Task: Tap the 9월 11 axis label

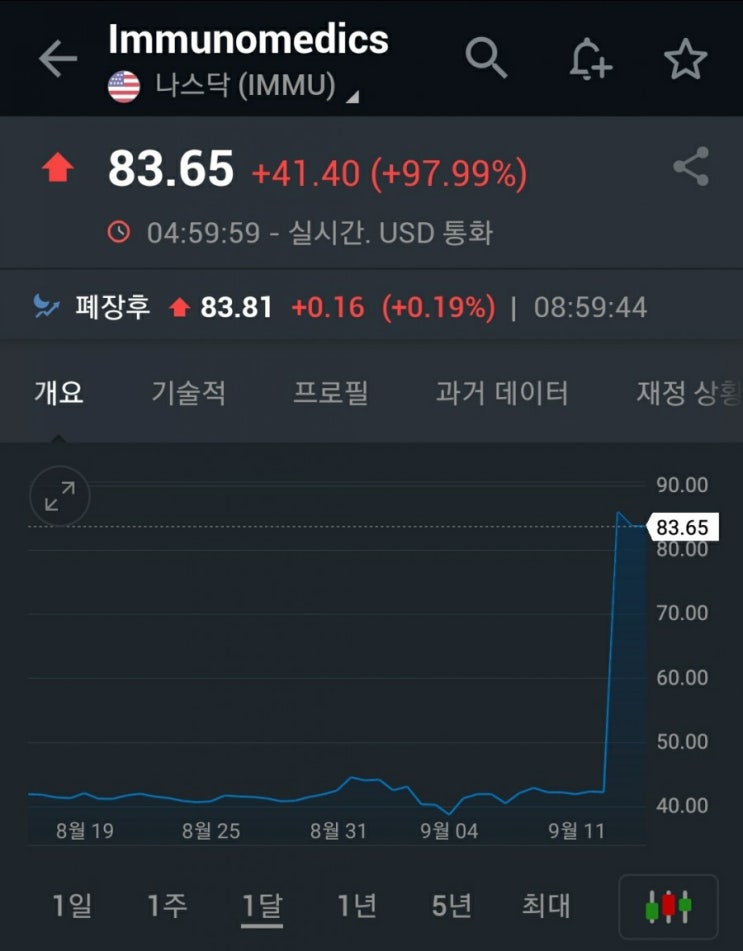Action: click(579, 830)
